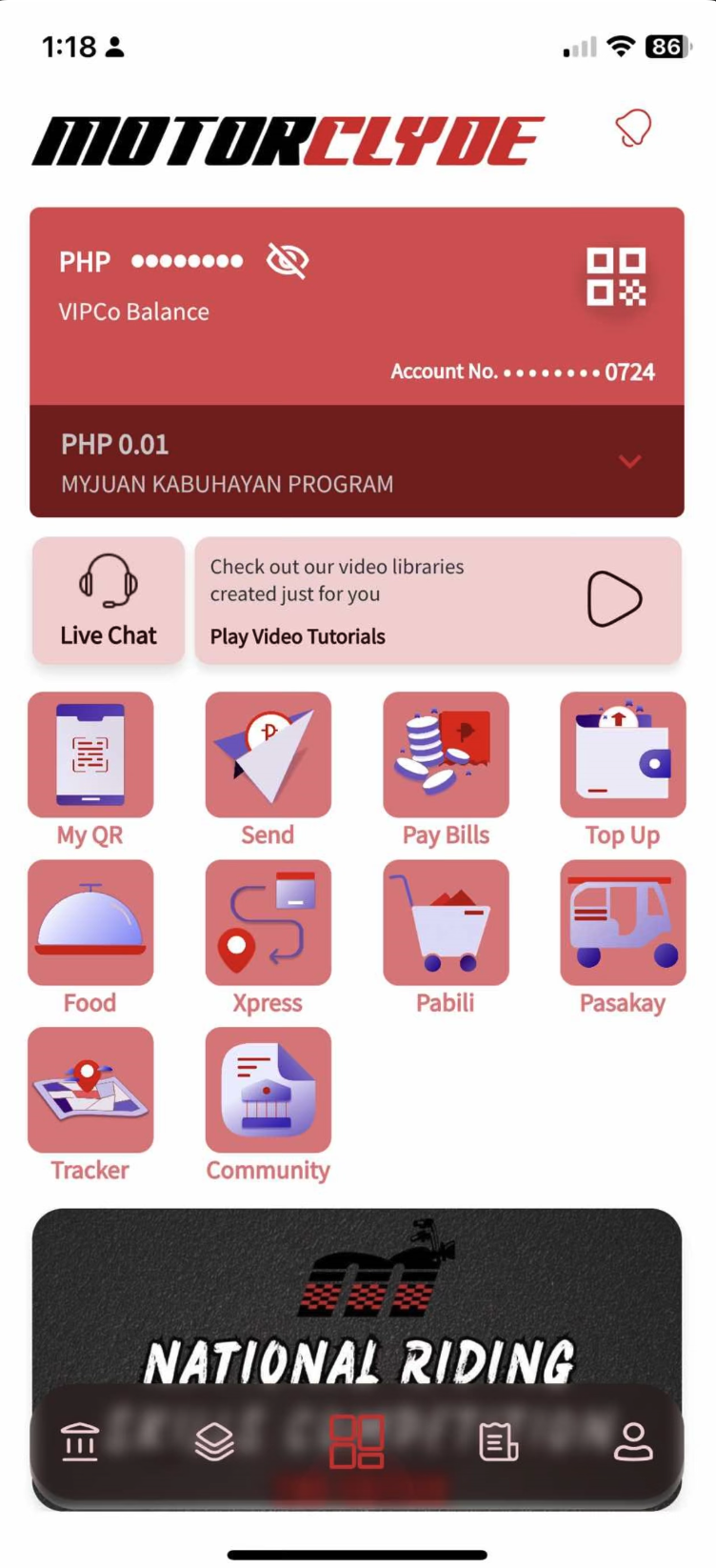Open the Food service
Screen dimensions: 716x1568
pos(90,922)
